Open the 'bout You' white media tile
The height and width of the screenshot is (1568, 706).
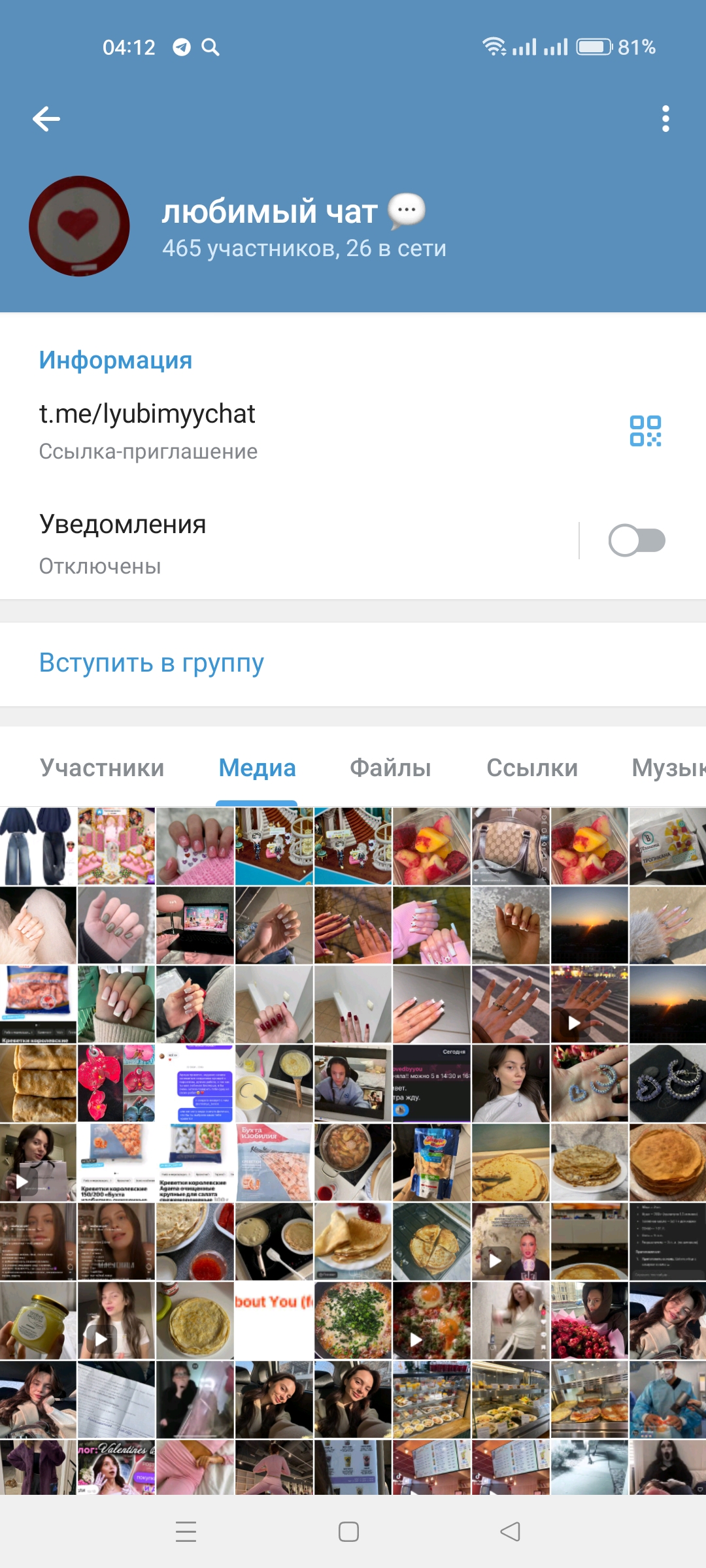point(274,1320)
